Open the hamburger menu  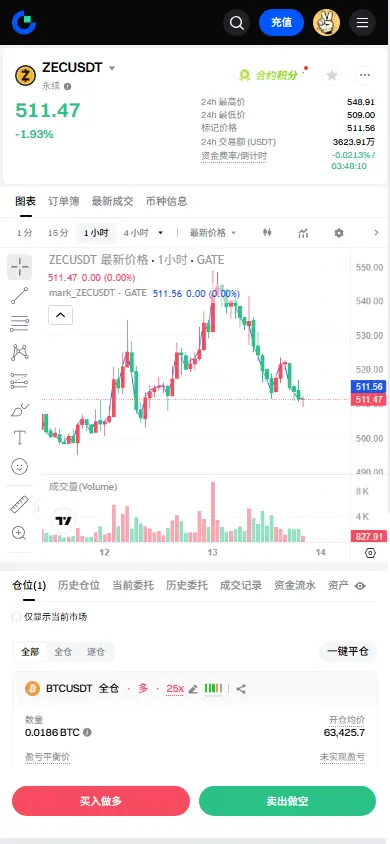coord(363,23)
